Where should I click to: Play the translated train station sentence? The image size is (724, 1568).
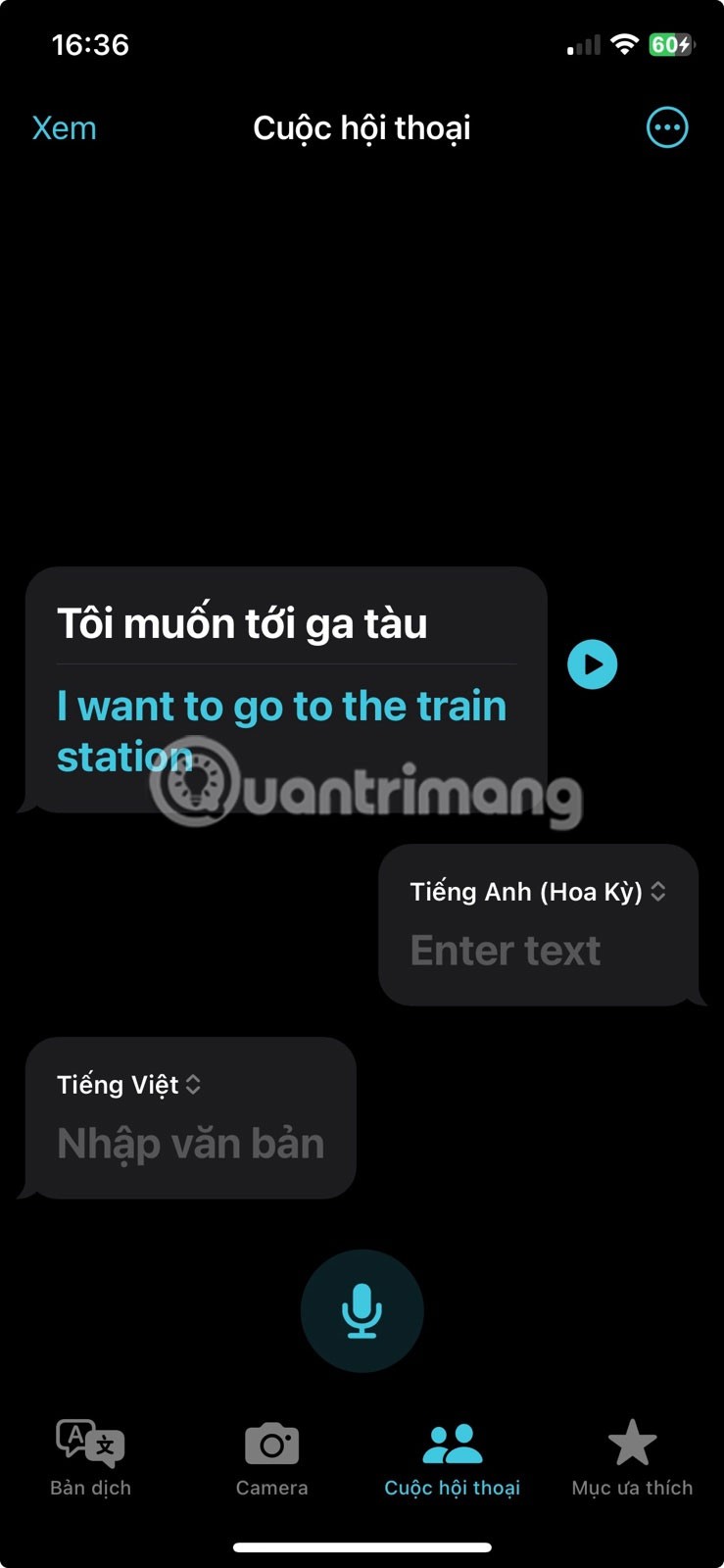pyautogui.click(x=593, y=664)
